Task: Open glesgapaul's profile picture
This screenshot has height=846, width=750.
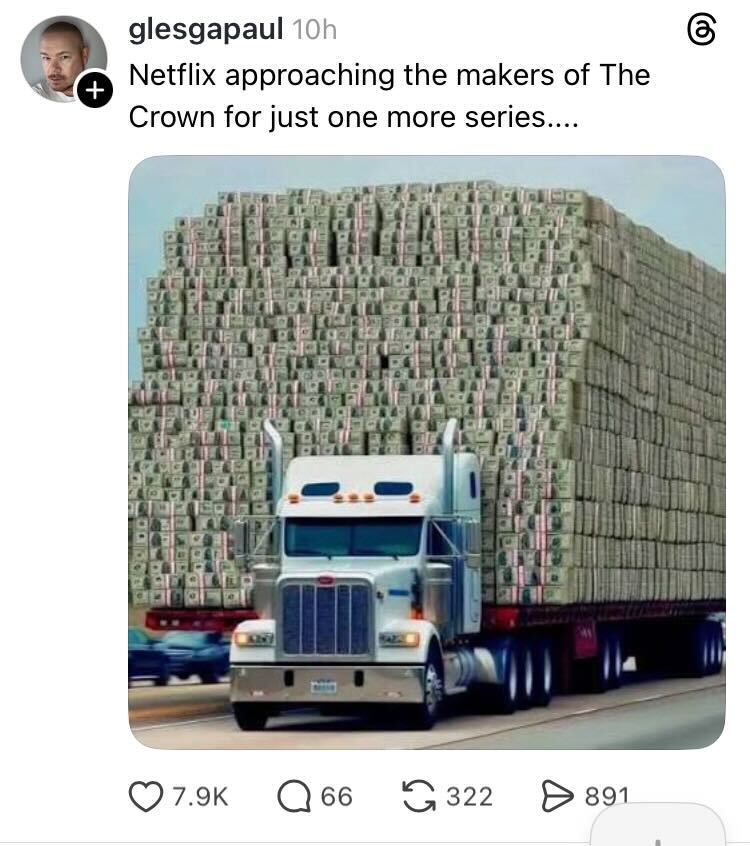Action: pyautogui.click(x=62, y=57)
